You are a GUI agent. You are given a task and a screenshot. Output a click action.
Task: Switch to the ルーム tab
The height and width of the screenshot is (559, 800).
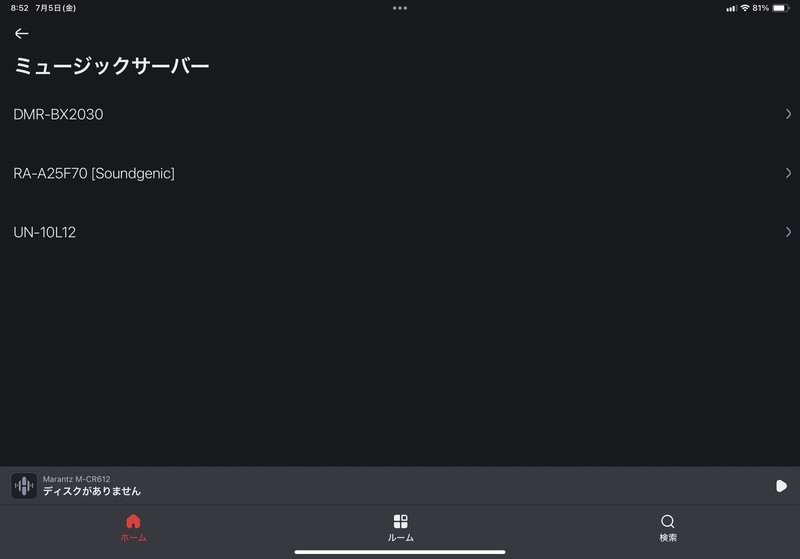point(400,528)
